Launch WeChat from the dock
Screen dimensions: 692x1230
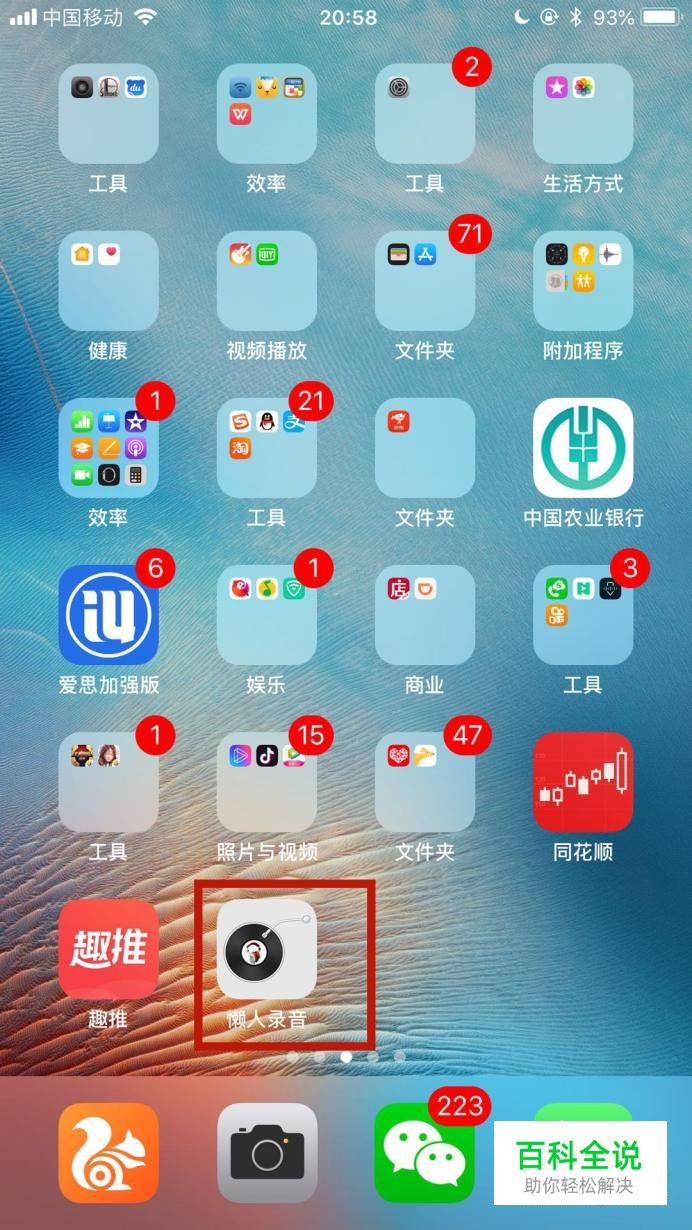pos(425,1153)
